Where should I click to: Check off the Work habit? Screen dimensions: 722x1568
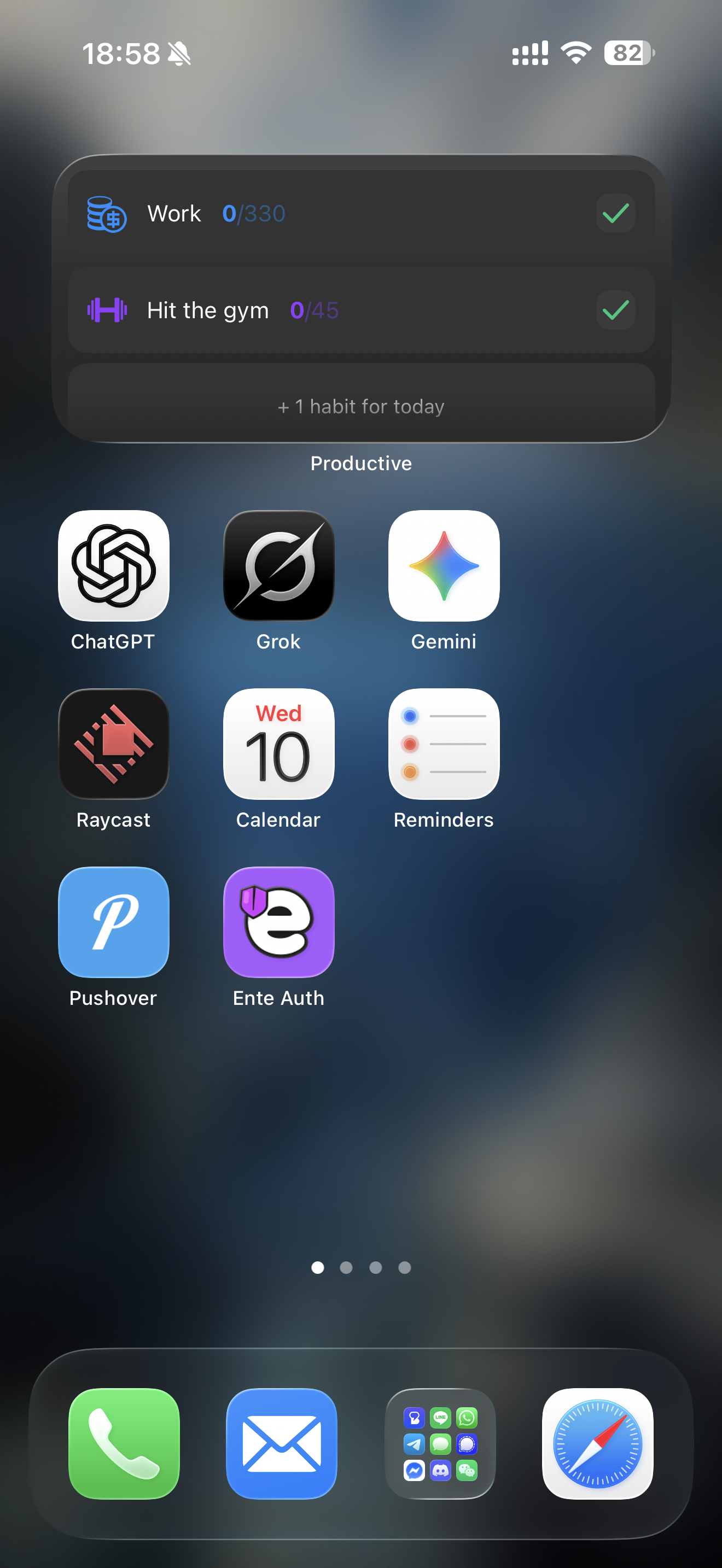click(615, 214)
